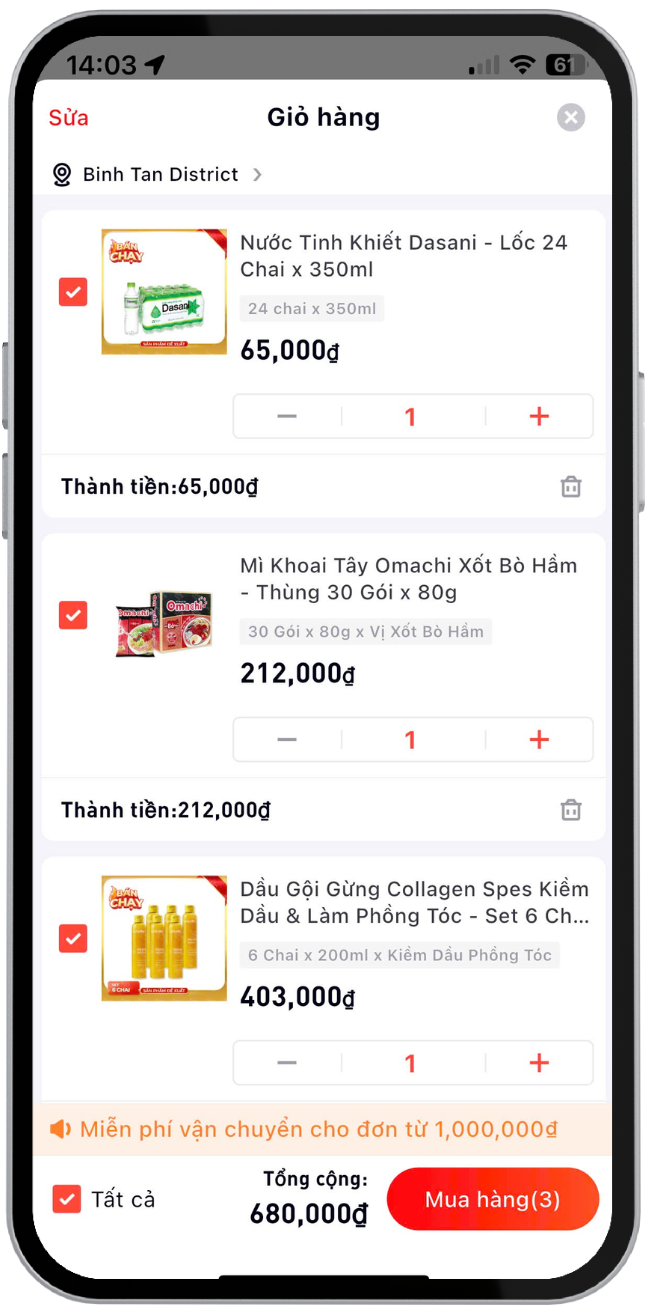Viewport: 648px width, 1314px height.
Task: Change delivery location Binh Tan District
Action: click(160, 175)
